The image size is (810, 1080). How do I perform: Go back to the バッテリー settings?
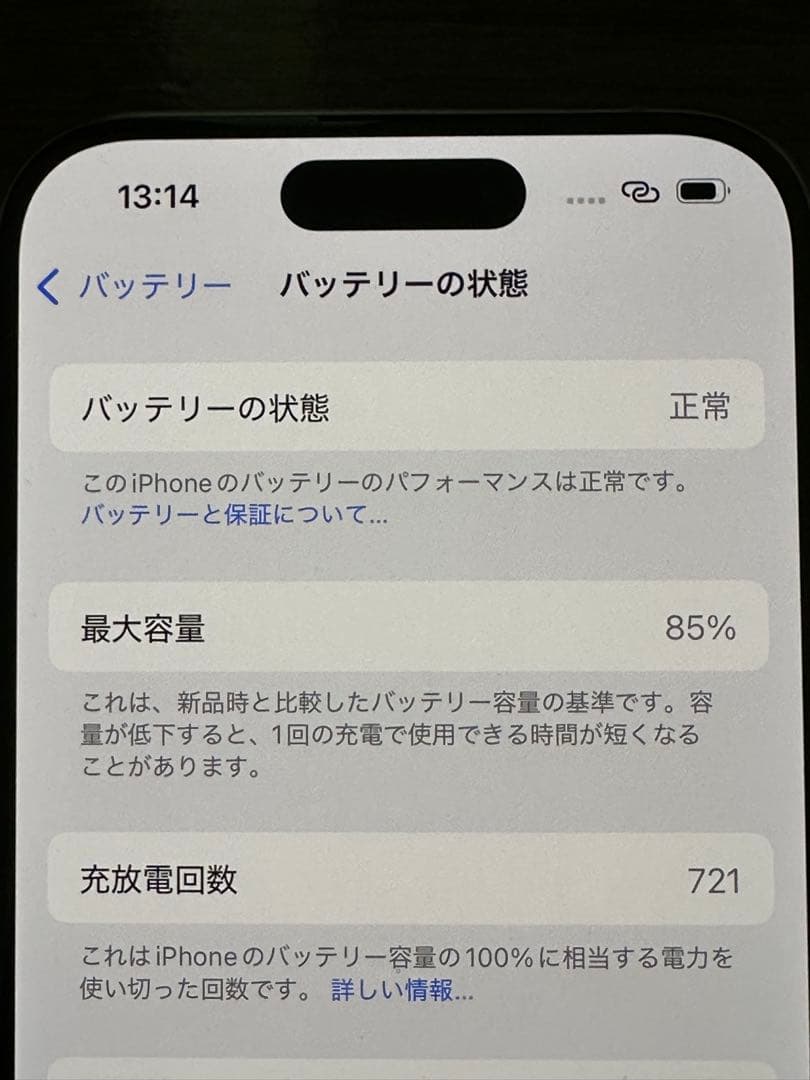pos(133,287)
